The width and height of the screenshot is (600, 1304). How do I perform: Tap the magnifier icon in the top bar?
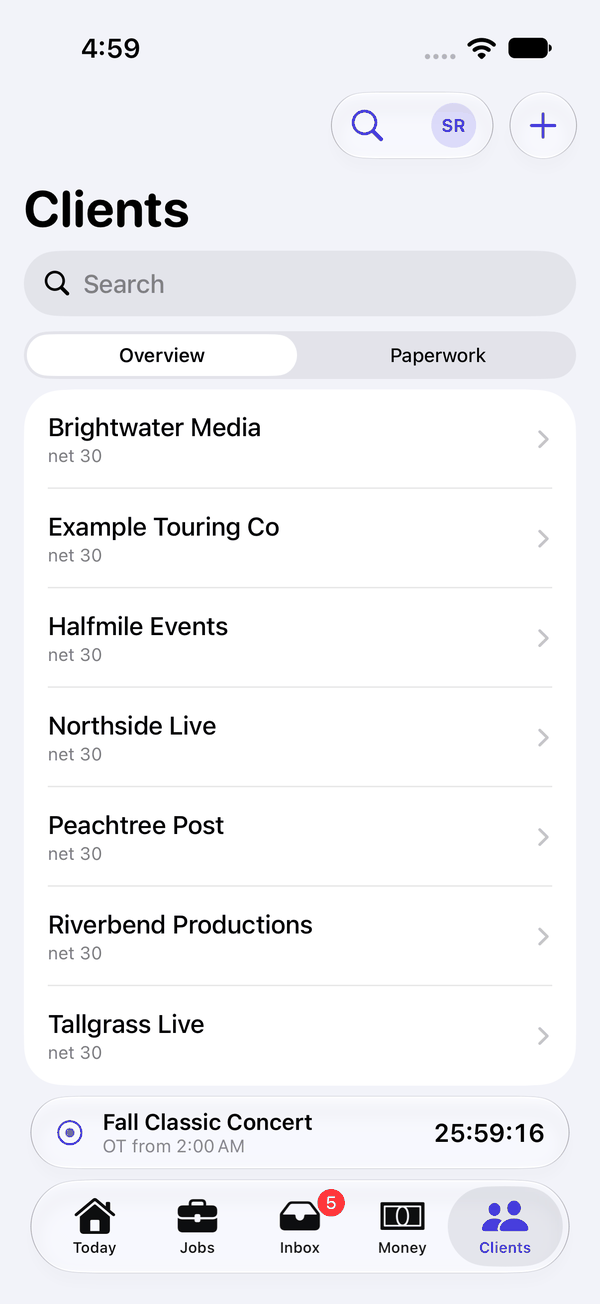coord(367,126)
